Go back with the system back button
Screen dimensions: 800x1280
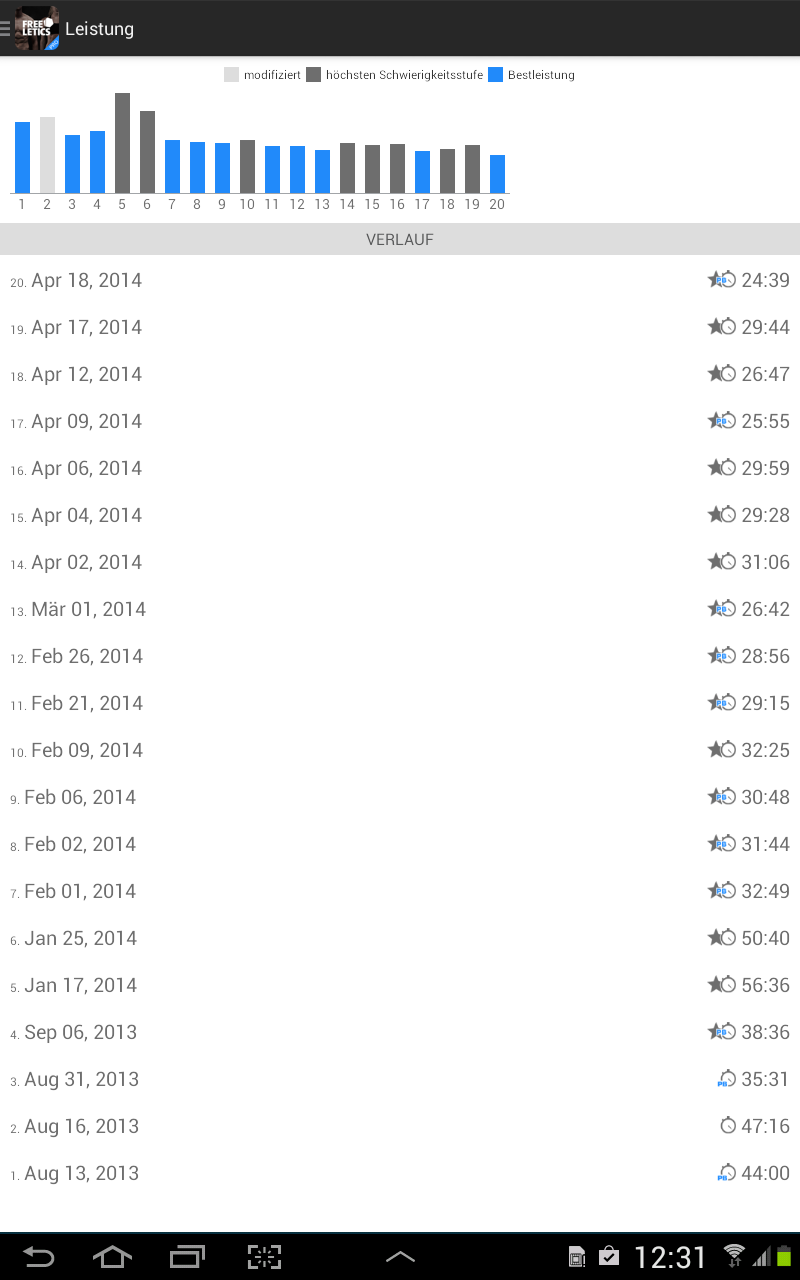pos(39,1257)
